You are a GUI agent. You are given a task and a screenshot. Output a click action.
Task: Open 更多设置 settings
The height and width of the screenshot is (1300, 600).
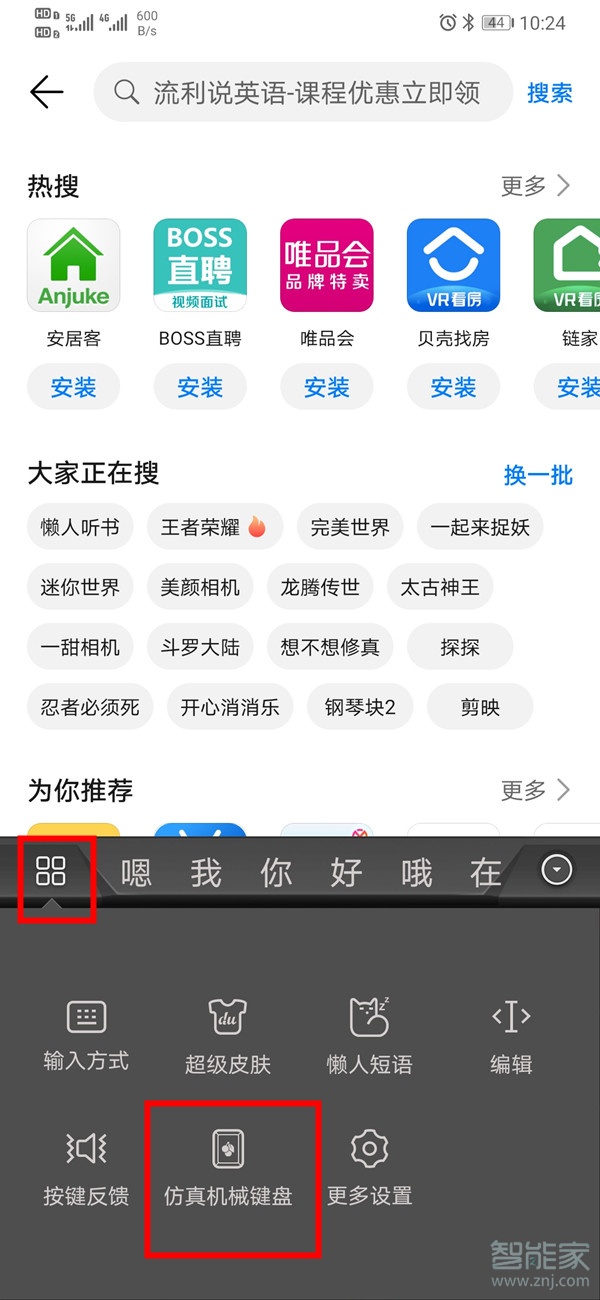pyautogui.click(x=369, y=1165)
